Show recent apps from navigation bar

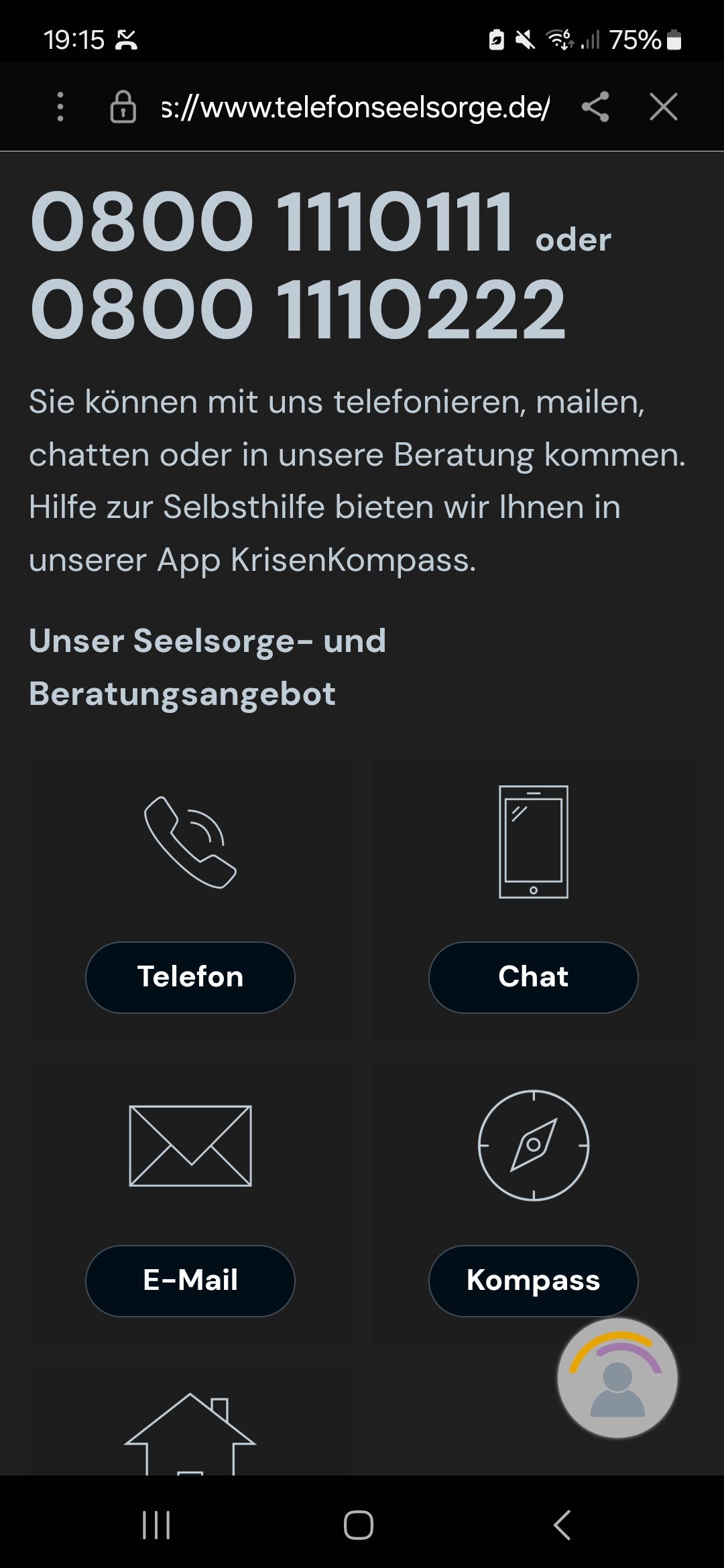[156, 1525]
